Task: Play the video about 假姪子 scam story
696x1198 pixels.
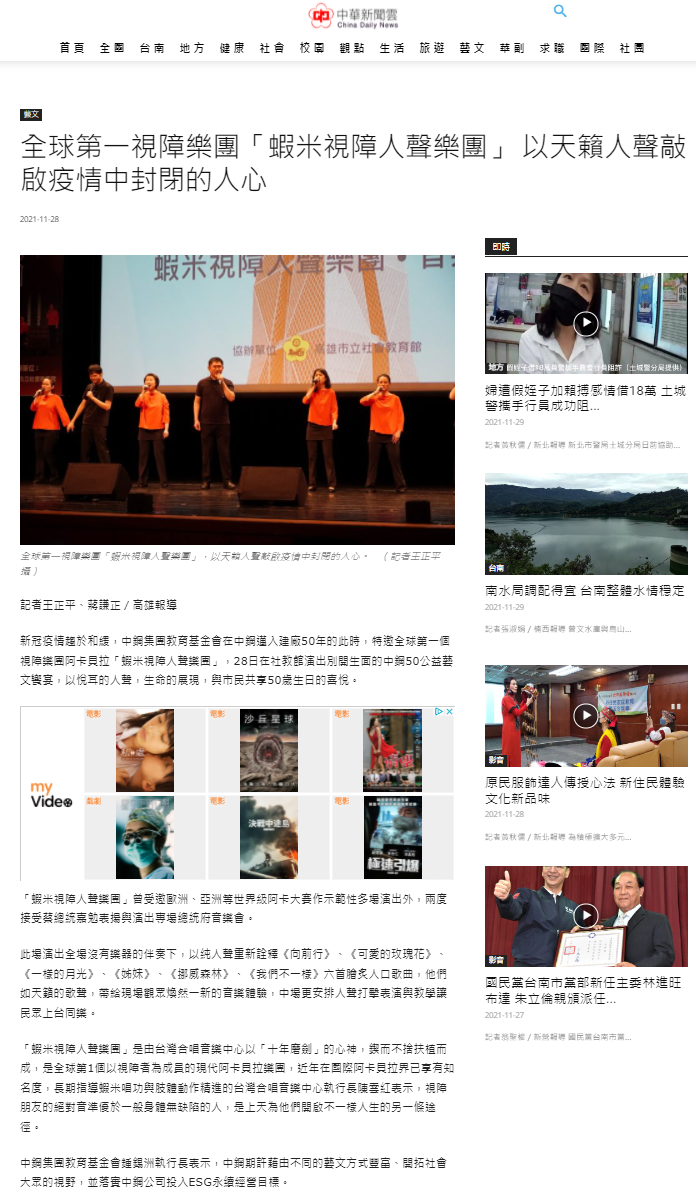Action: point(586,323)
